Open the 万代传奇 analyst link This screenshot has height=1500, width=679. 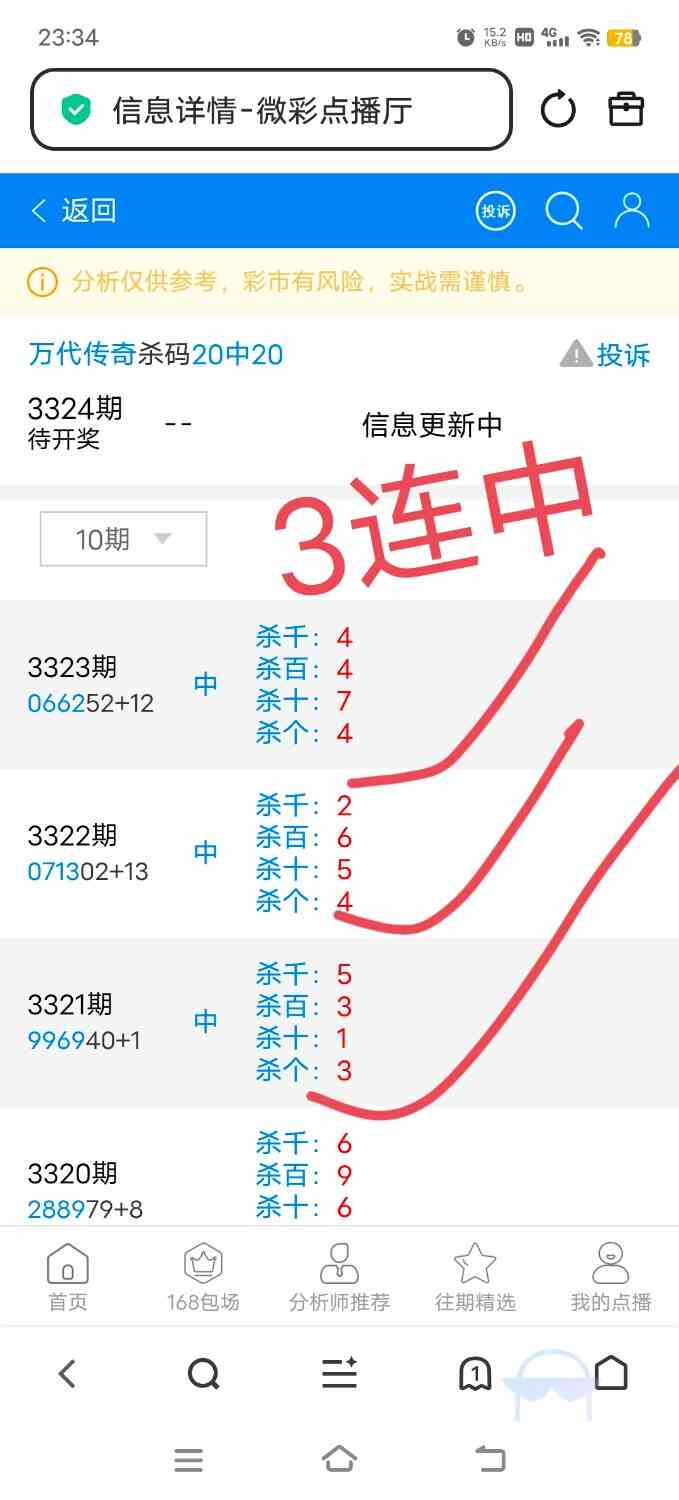point(82,354)
